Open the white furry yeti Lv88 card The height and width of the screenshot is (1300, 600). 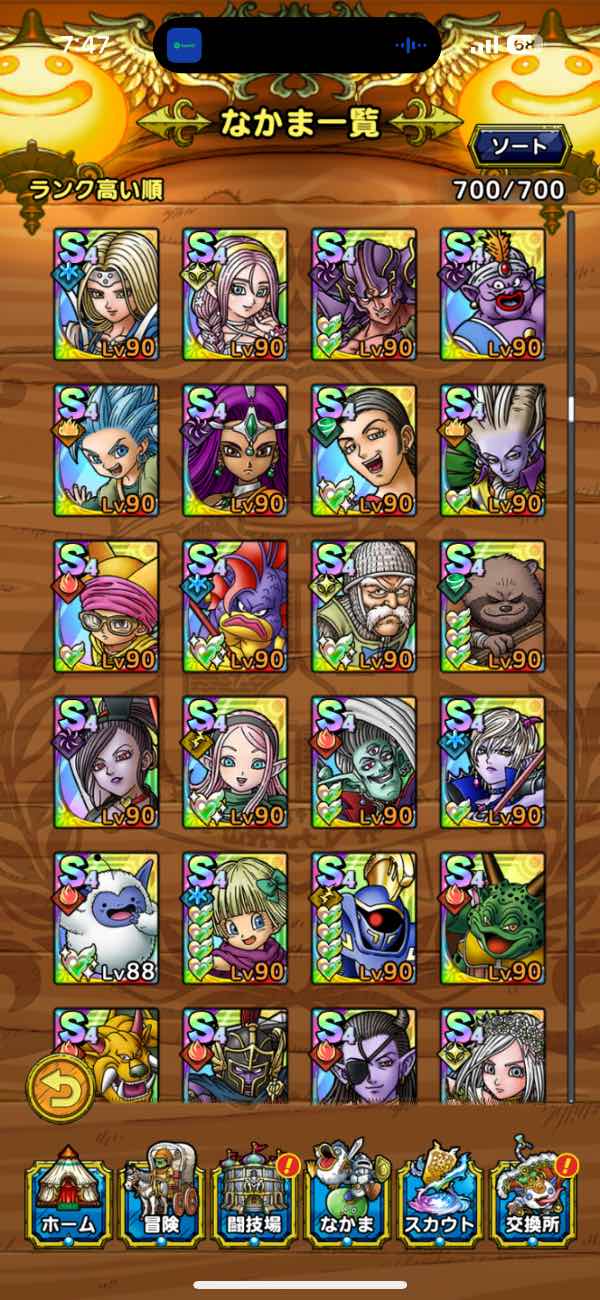coord(106,918)
